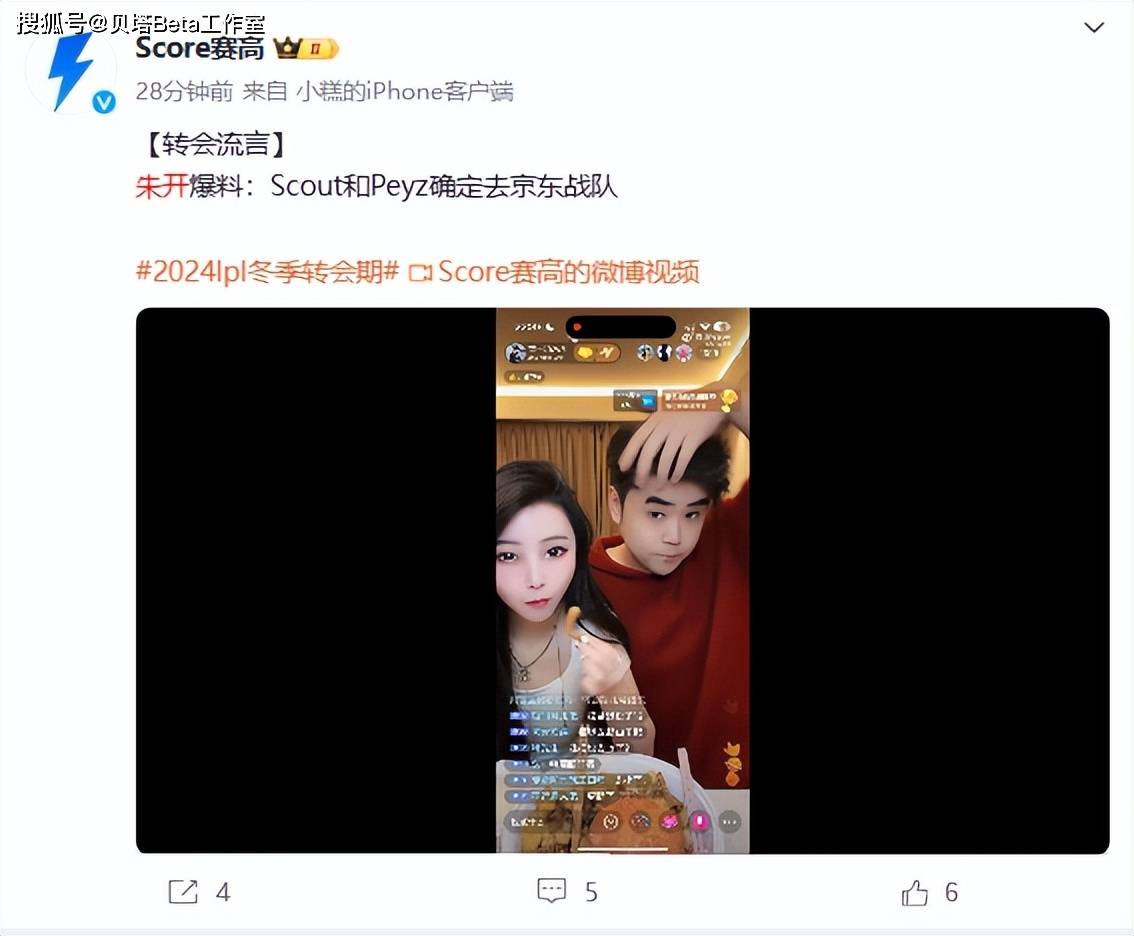Repost this Weibo post
Image resolution: width=1134 pixels, height=936 pixels.
click(x=199, y=891)
